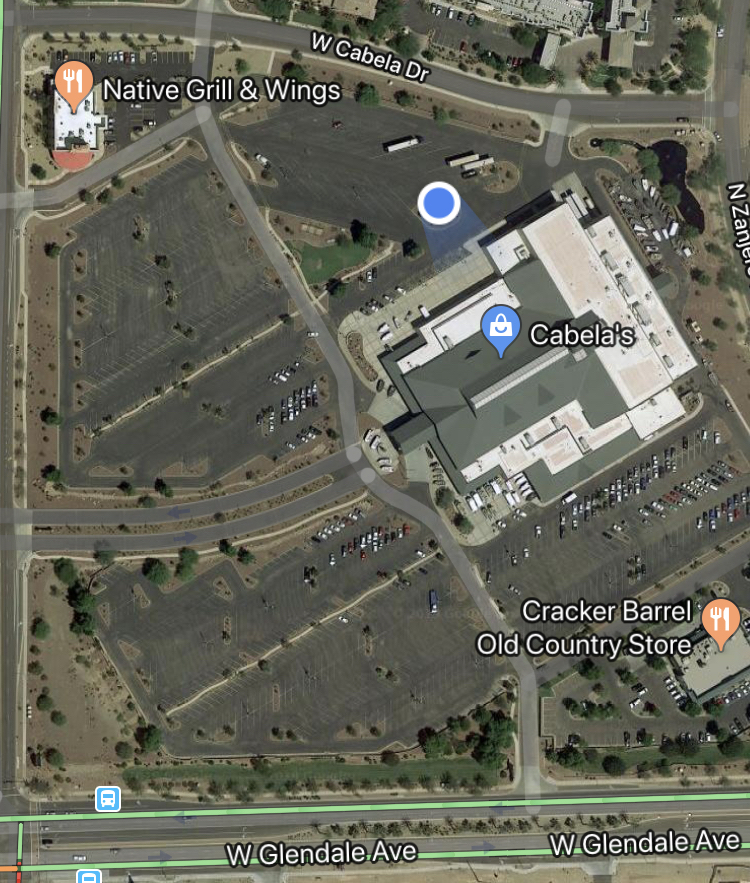Select the Cabela's shopping pin

[498, 329]
